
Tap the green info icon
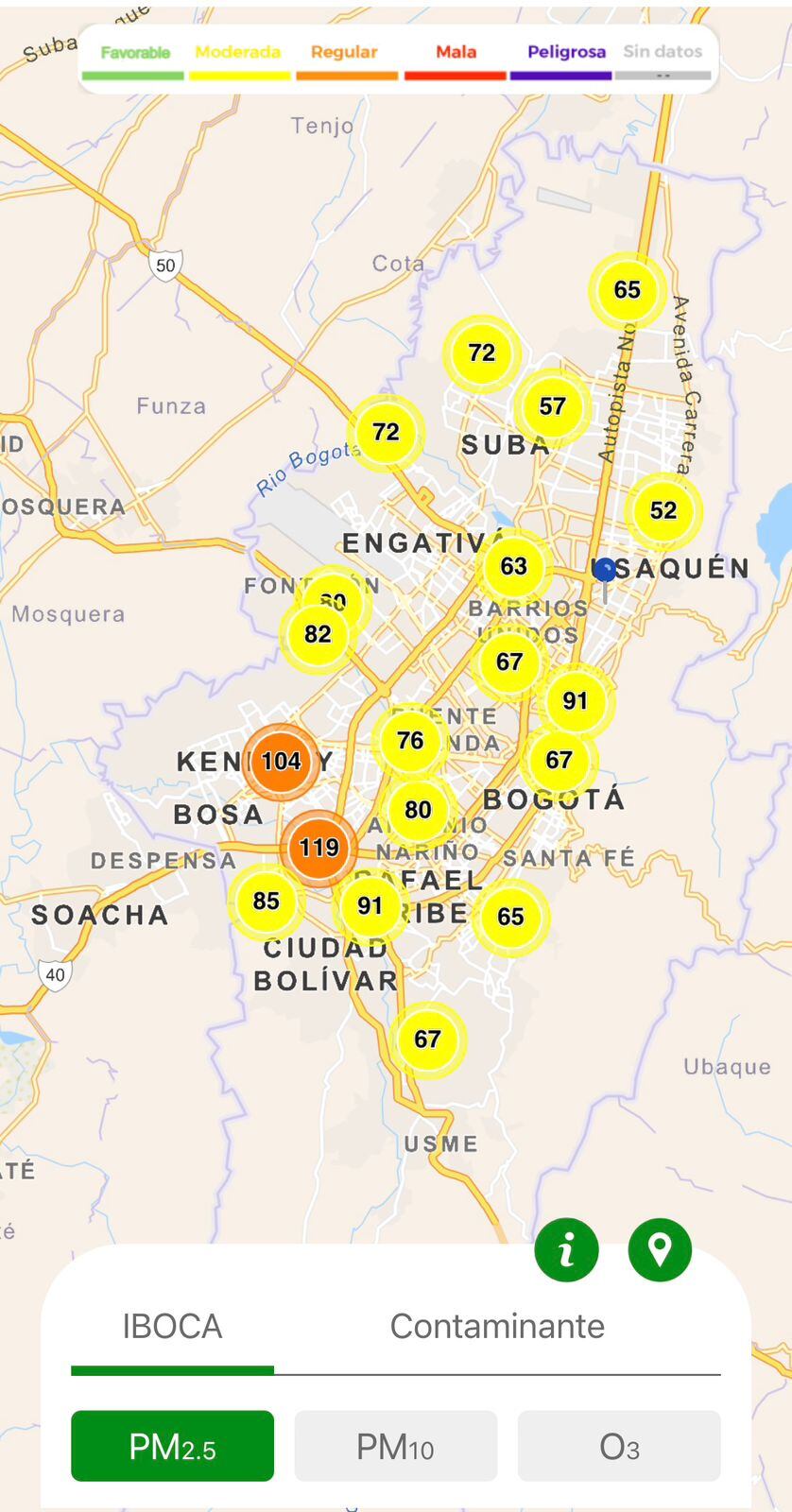[566, 1249]
